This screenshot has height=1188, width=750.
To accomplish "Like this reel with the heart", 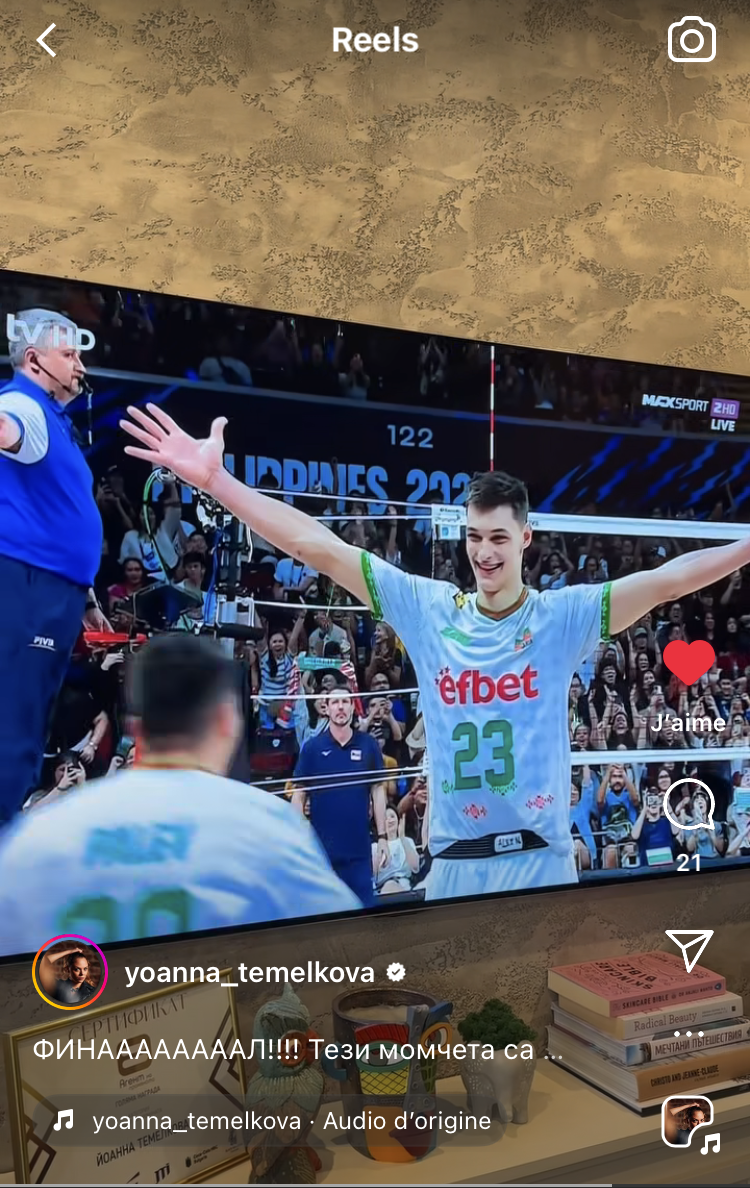I will (689, 662).
